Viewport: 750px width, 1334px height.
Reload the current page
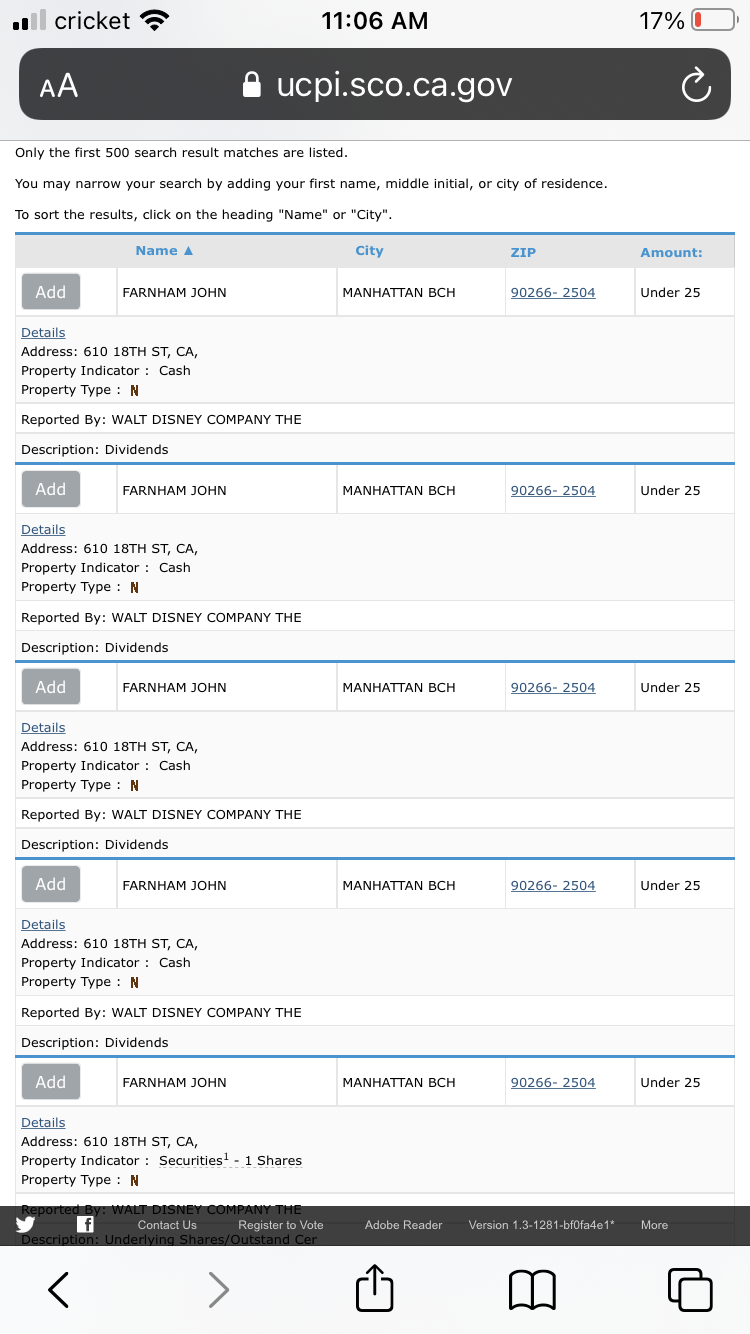pyautogui.click(x=695, y=86)
